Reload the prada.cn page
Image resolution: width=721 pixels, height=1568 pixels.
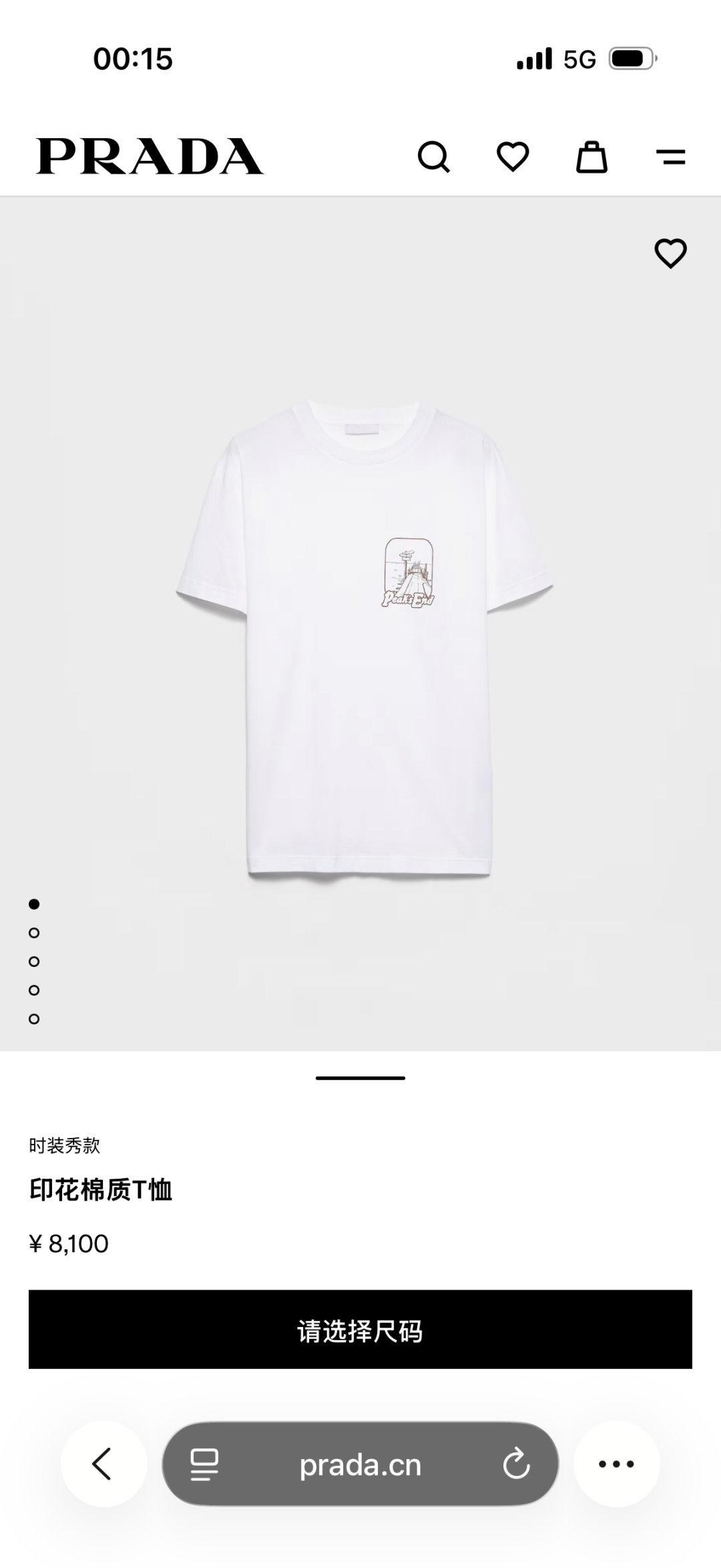(x=516, y=1464)
